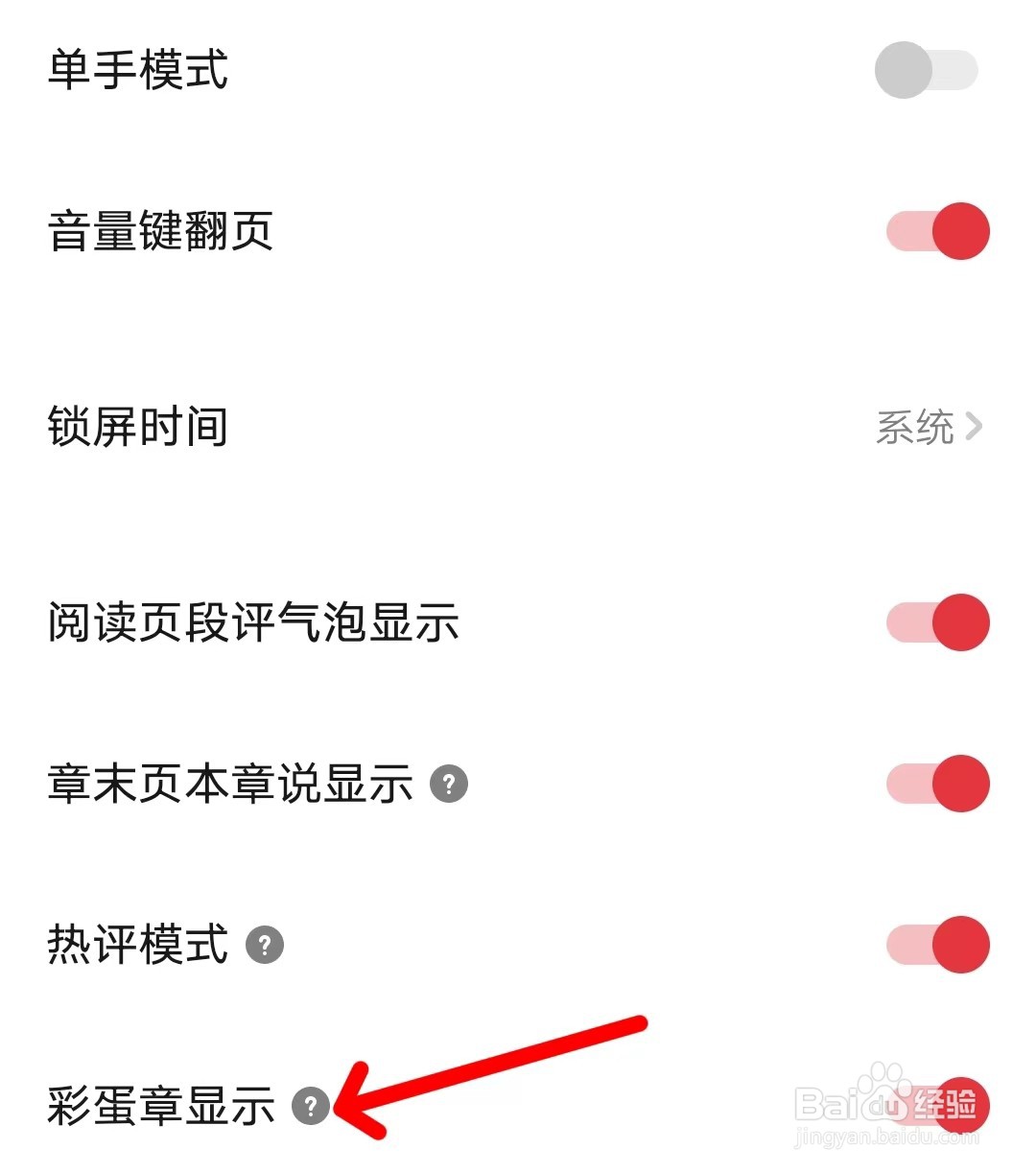1036x1172 pixels.
Task: Open the 彩蛋章显示 explanation icon
Action: 312,1108
